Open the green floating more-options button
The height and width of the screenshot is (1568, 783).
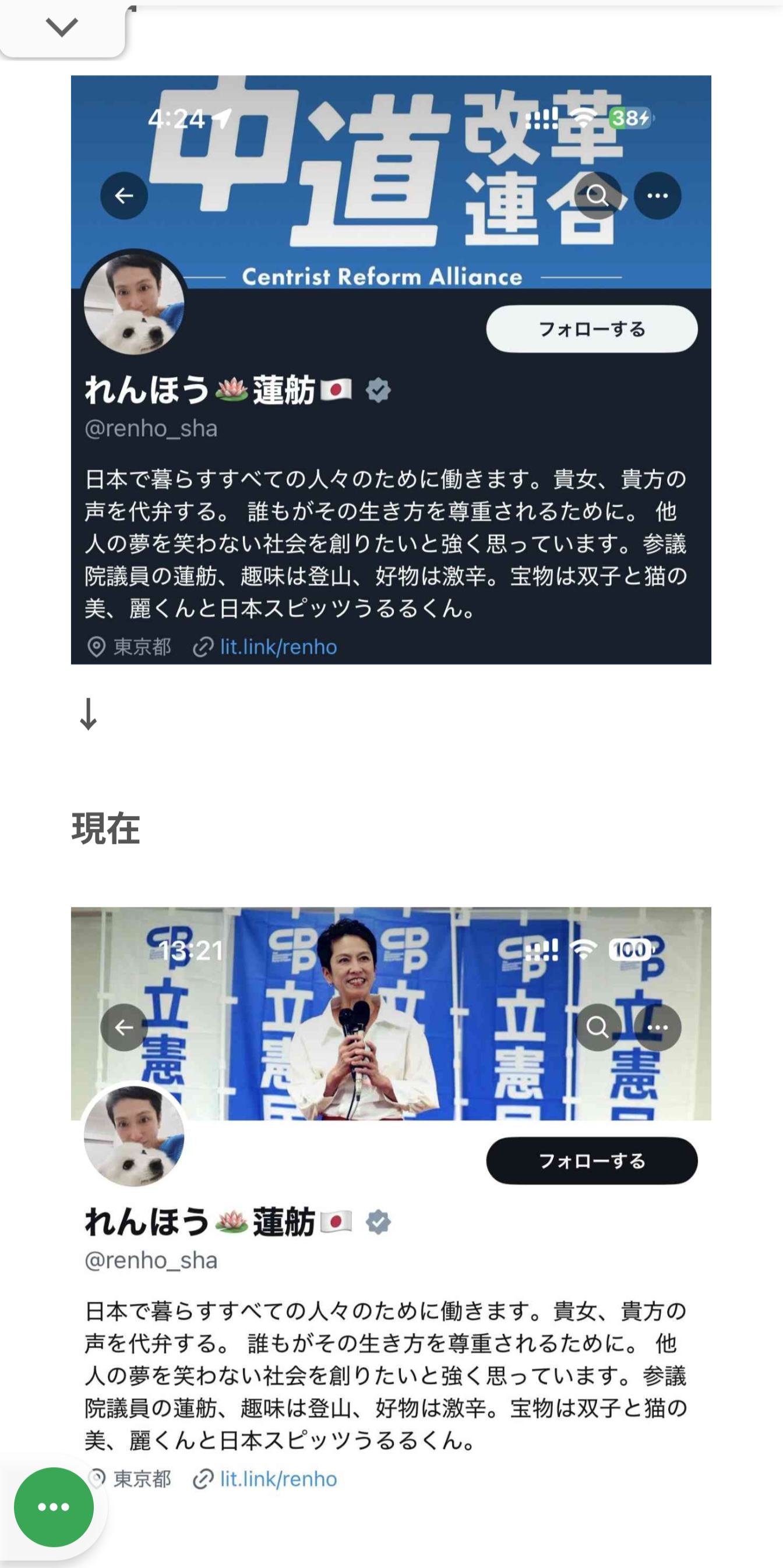coord(54,1506)
